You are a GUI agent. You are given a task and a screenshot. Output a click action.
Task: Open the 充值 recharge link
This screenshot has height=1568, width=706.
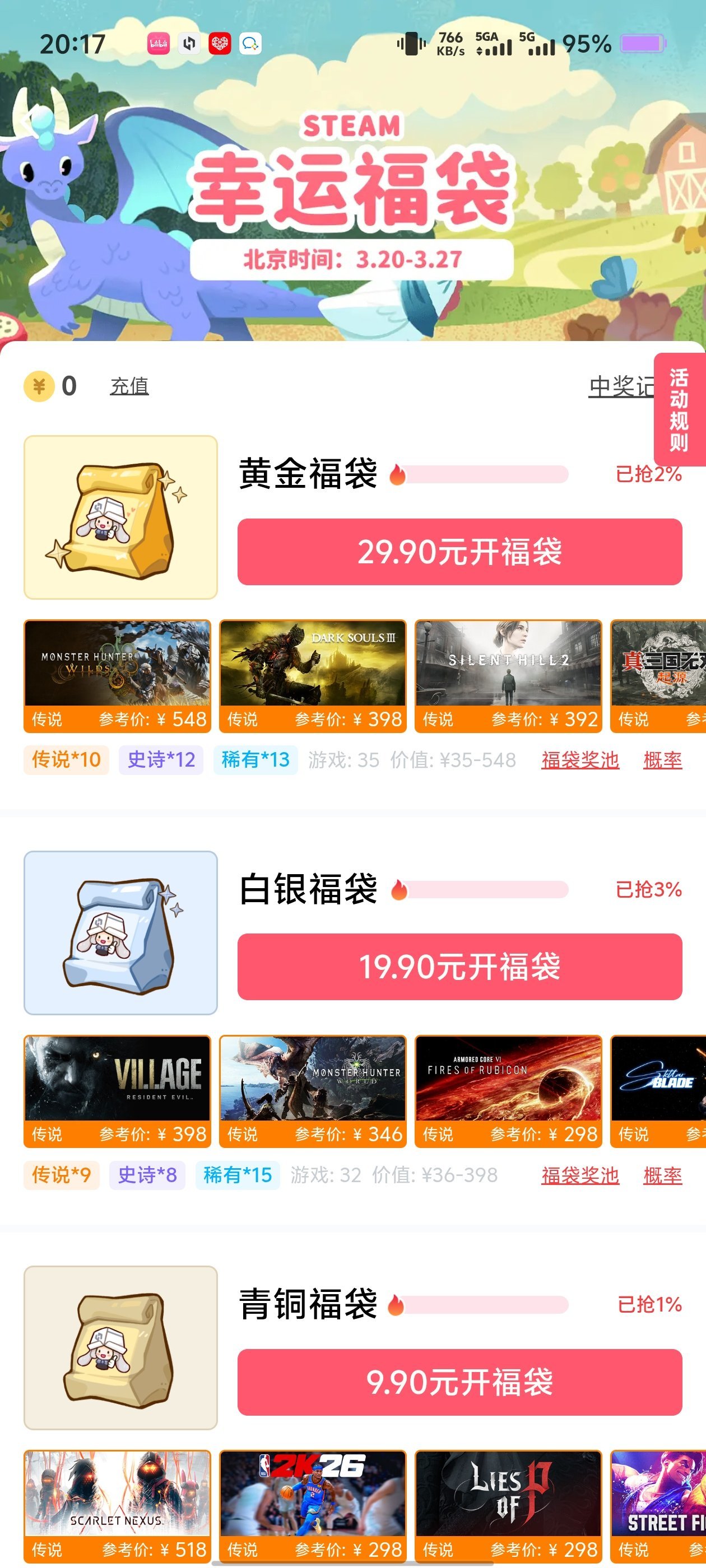pos(129,386)
